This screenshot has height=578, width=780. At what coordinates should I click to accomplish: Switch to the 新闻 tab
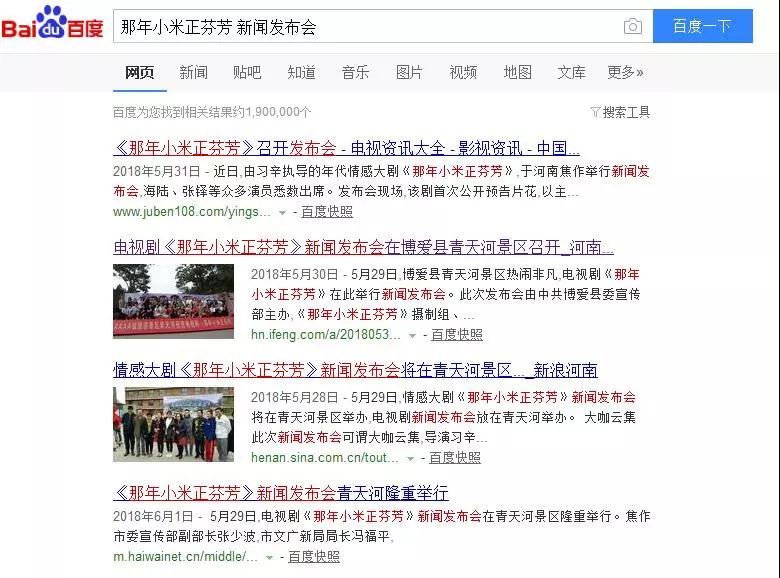[193, 72]
